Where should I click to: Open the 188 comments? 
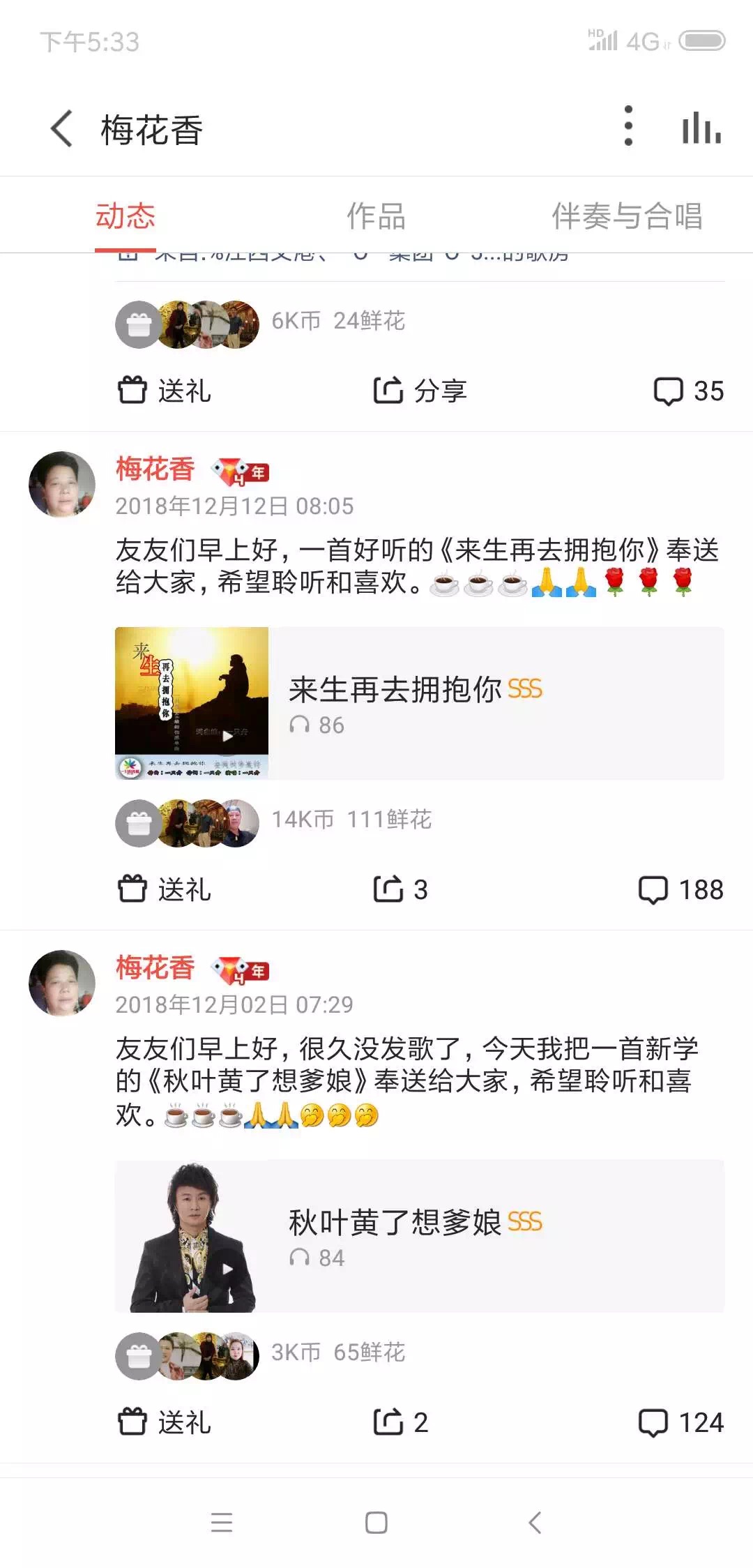coord(681,889)
